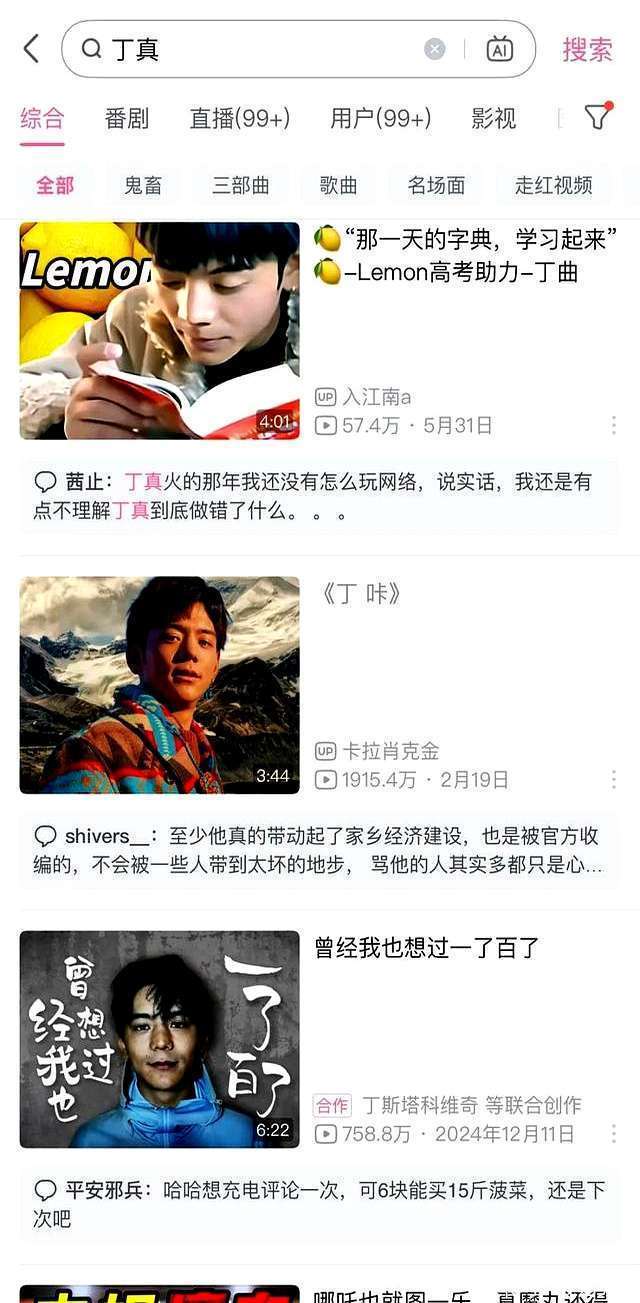The width and height of the screenshot is (640, 1303).
Task: Open more options for 入江南a video
Action: (x=613, y=426)
